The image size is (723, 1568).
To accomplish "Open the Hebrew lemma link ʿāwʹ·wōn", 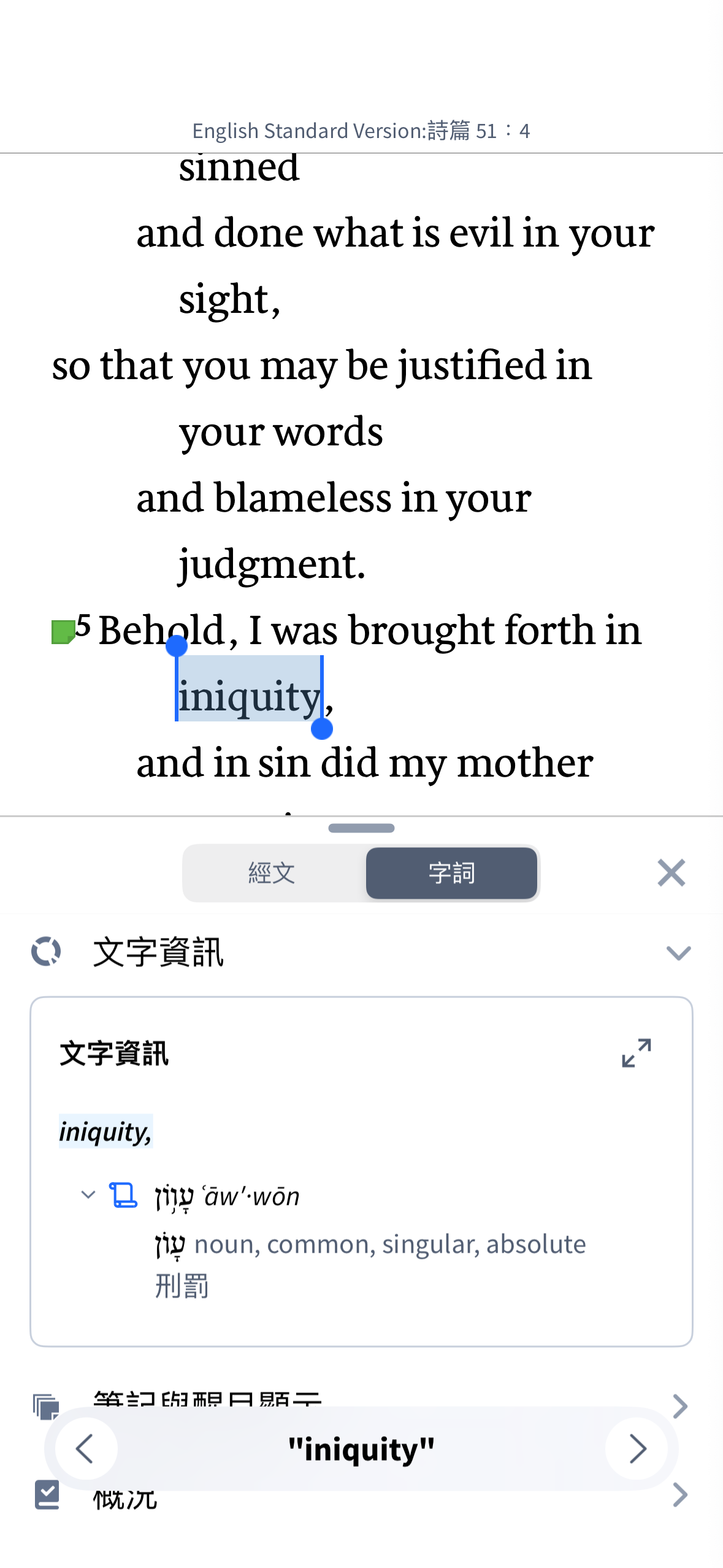I will tap(228, 1196).
